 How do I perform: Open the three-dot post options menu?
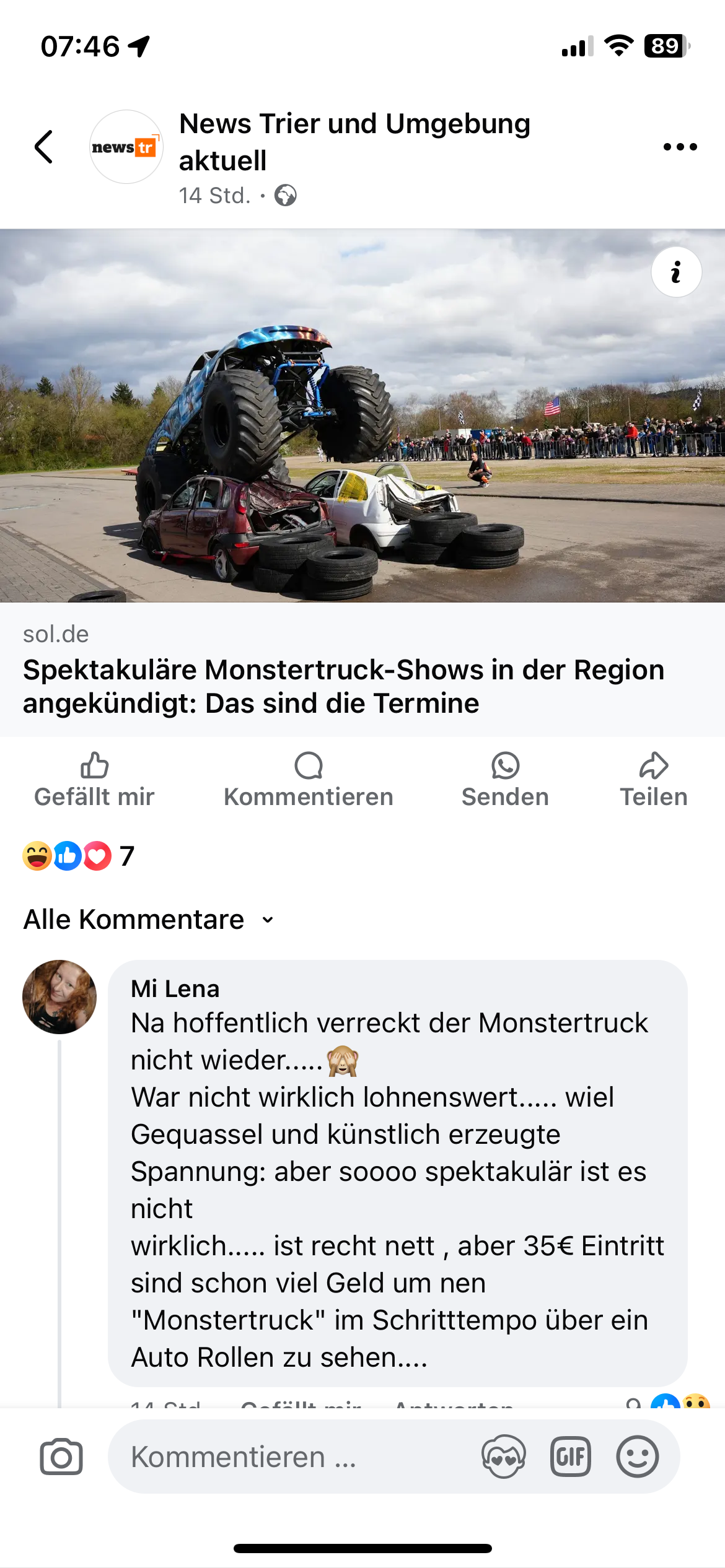[x=680, y=147]
